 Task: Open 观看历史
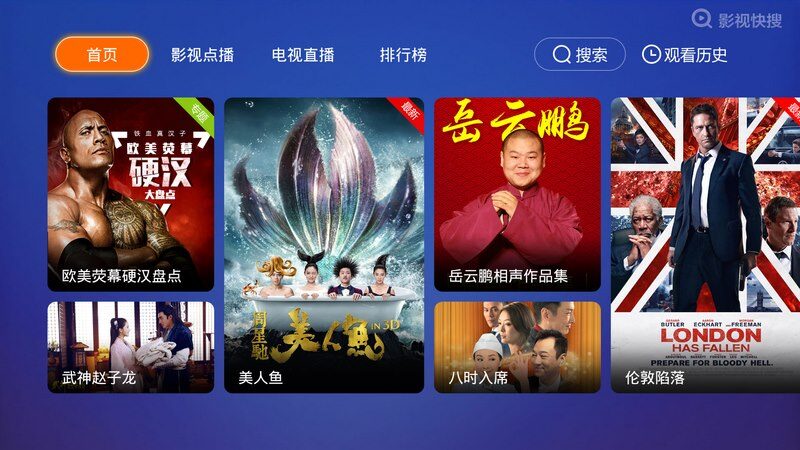(684, 55)
